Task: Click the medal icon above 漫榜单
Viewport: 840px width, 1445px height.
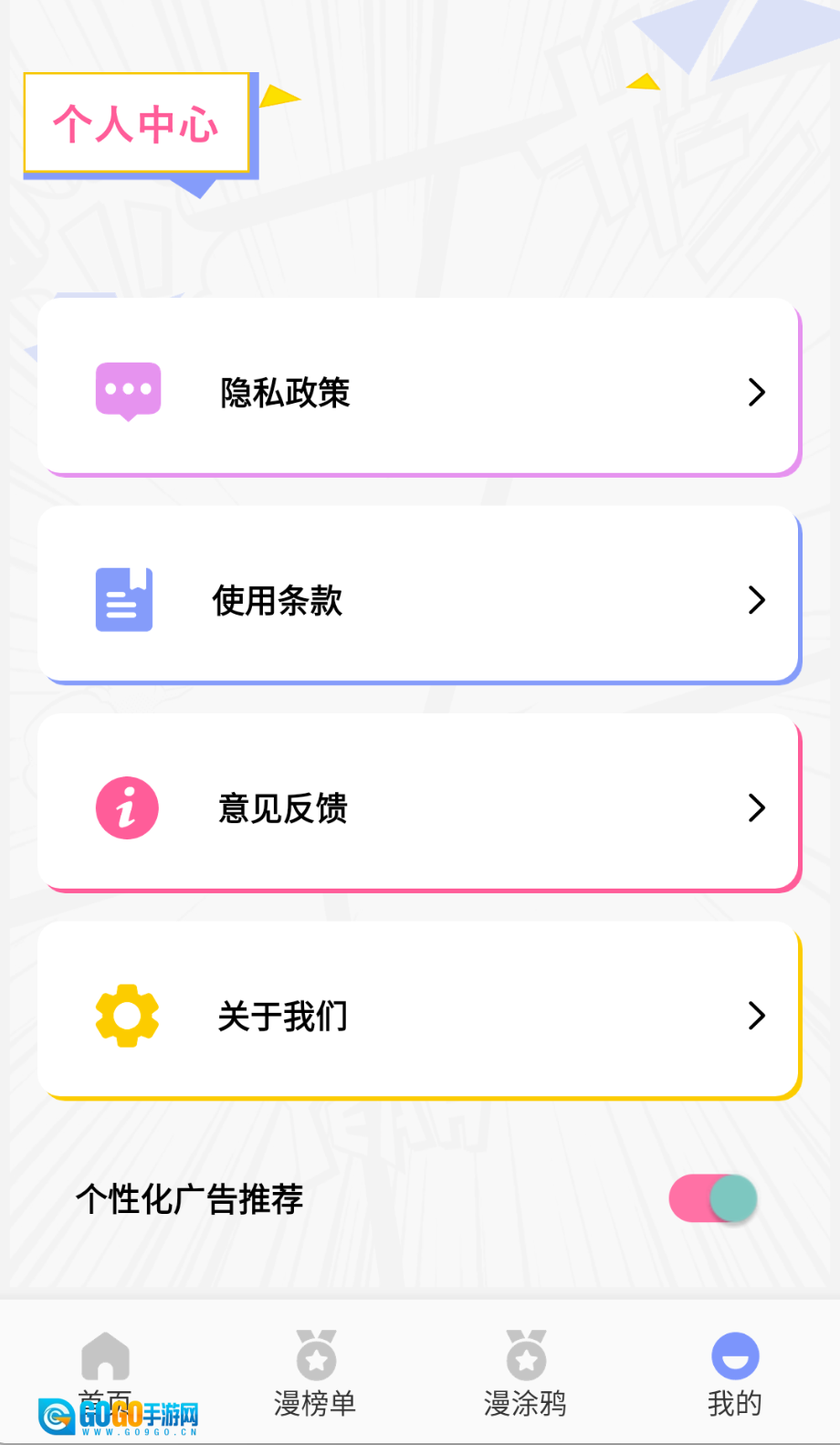Action: [x=315, y=1355]
